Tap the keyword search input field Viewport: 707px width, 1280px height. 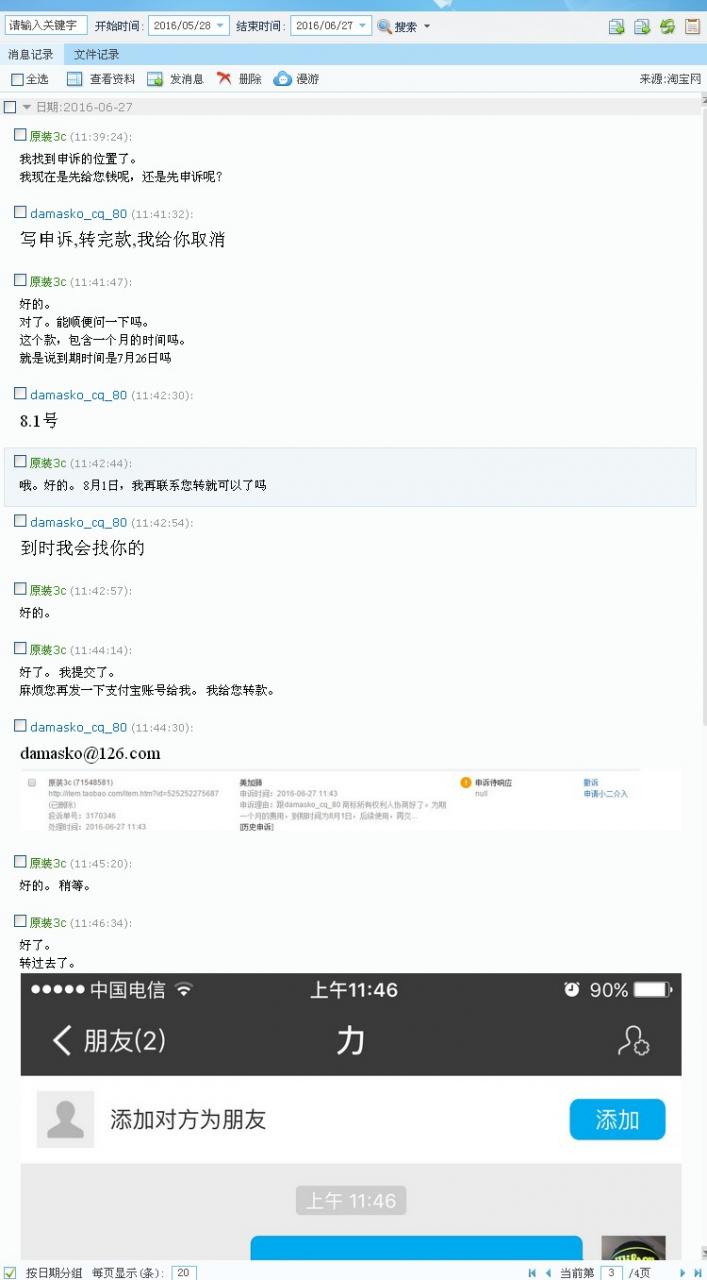[x=46, y=26]
